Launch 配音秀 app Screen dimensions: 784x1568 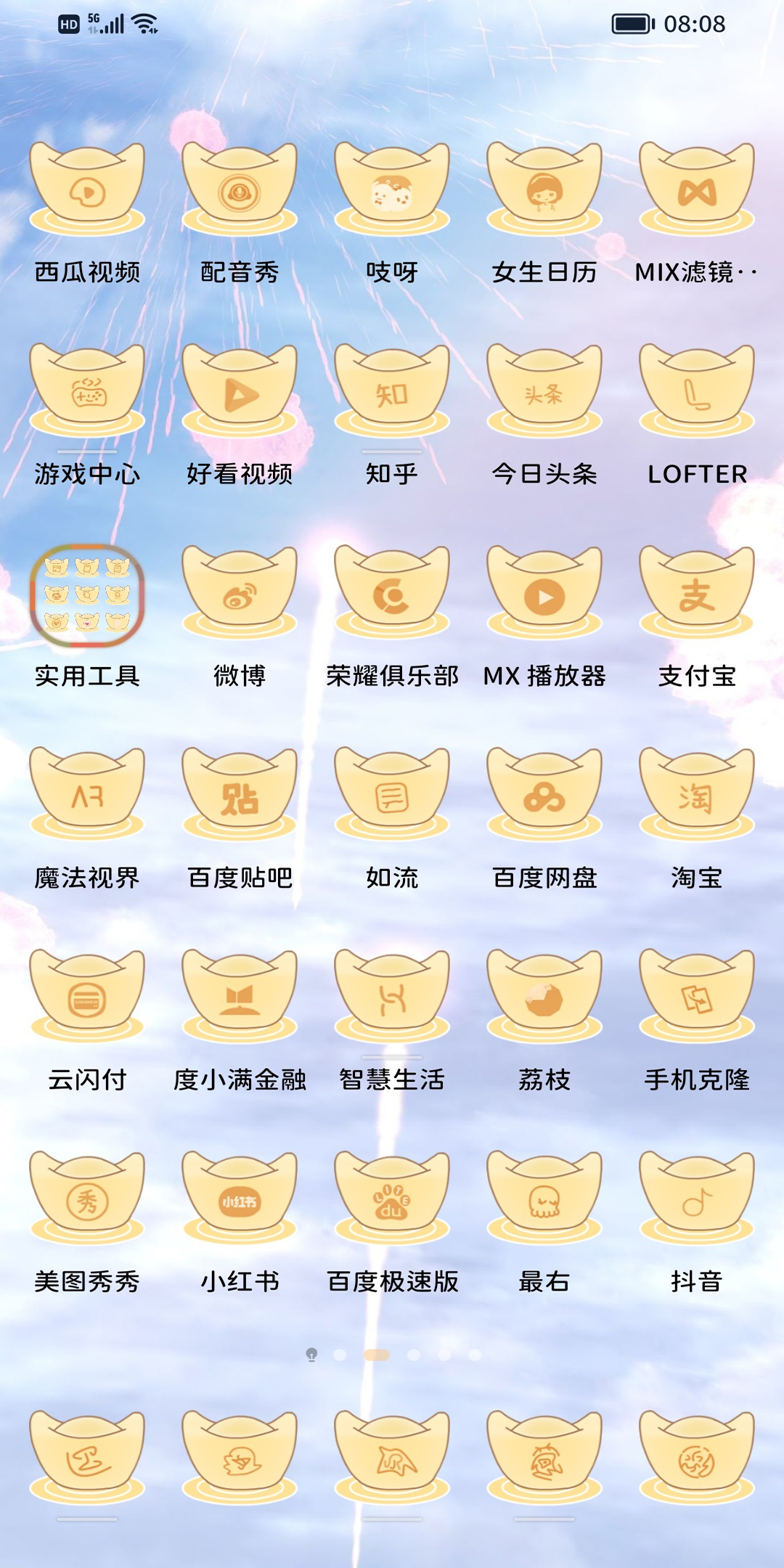(x=240, y=190)
